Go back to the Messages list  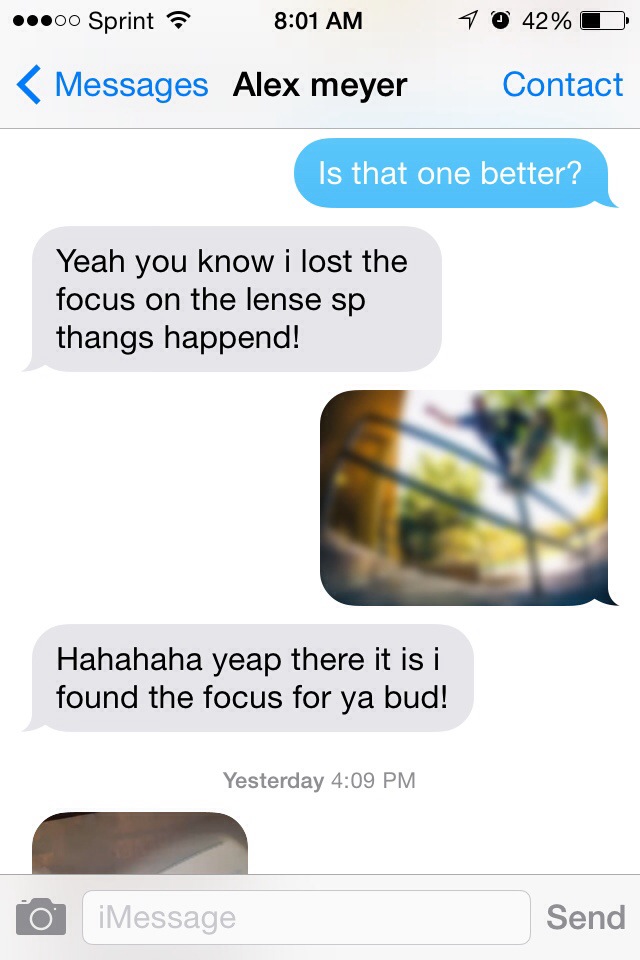112,86
